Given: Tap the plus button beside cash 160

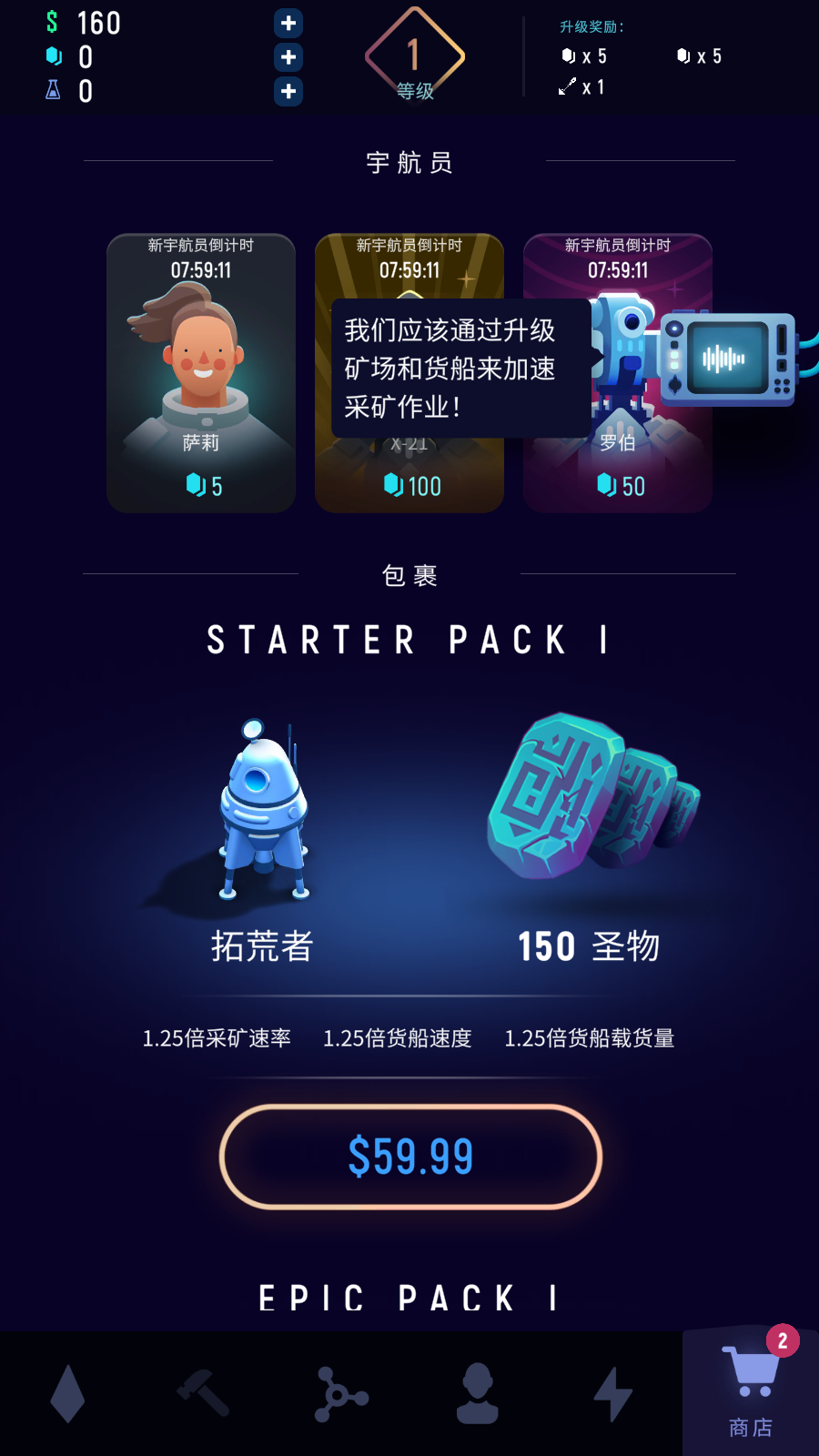Looking at the screenshot, I should pos(288,24).
